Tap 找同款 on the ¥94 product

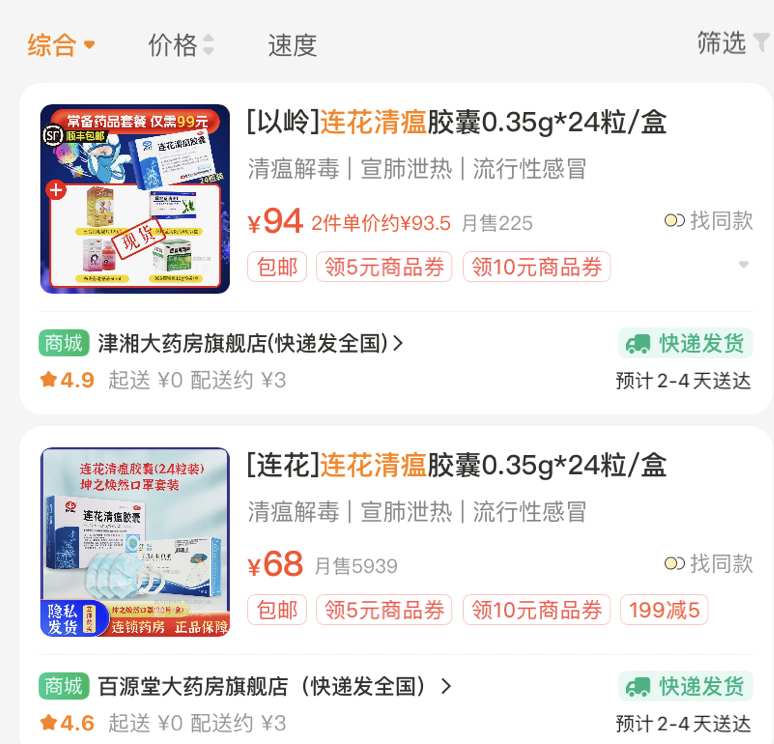(709, 221)
